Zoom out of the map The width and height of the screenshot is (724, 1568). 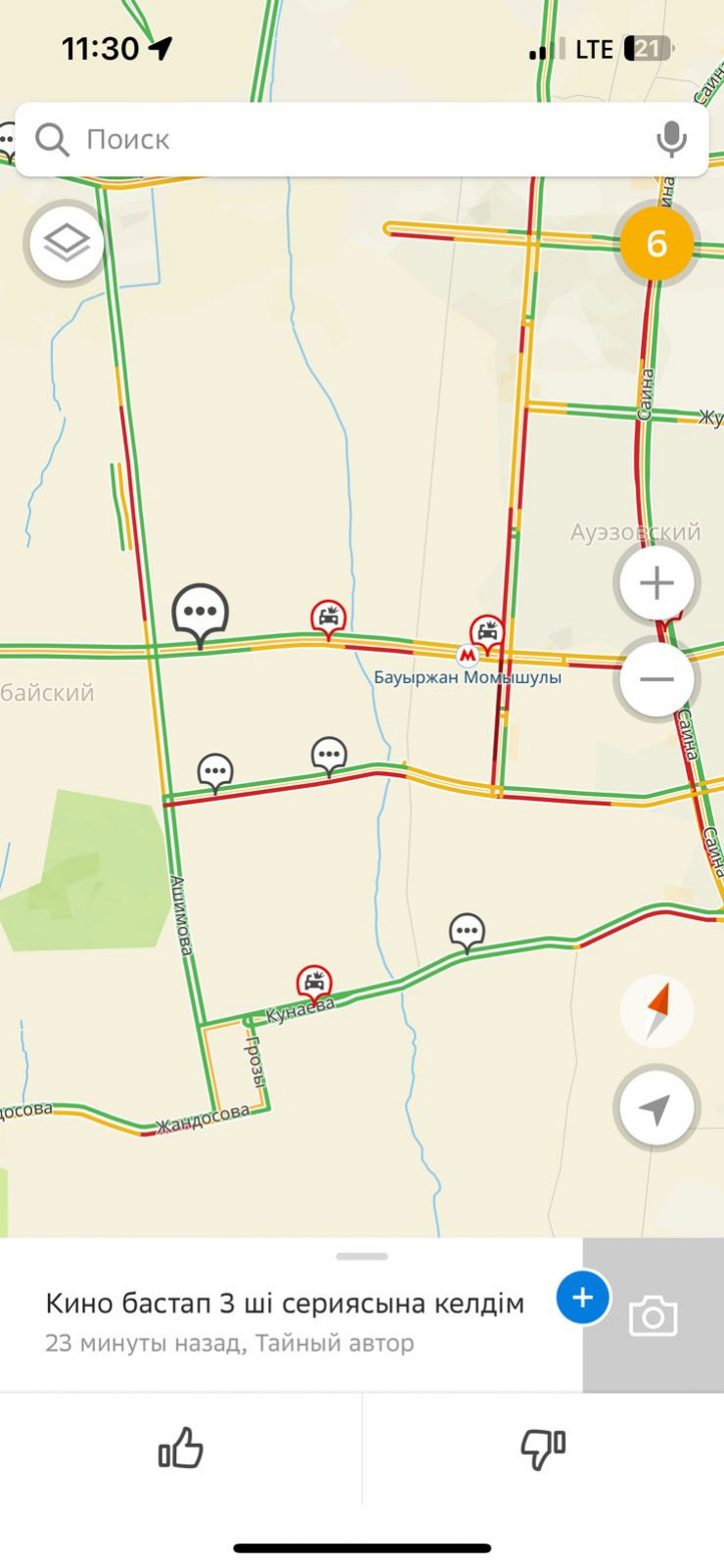[656, 679]
